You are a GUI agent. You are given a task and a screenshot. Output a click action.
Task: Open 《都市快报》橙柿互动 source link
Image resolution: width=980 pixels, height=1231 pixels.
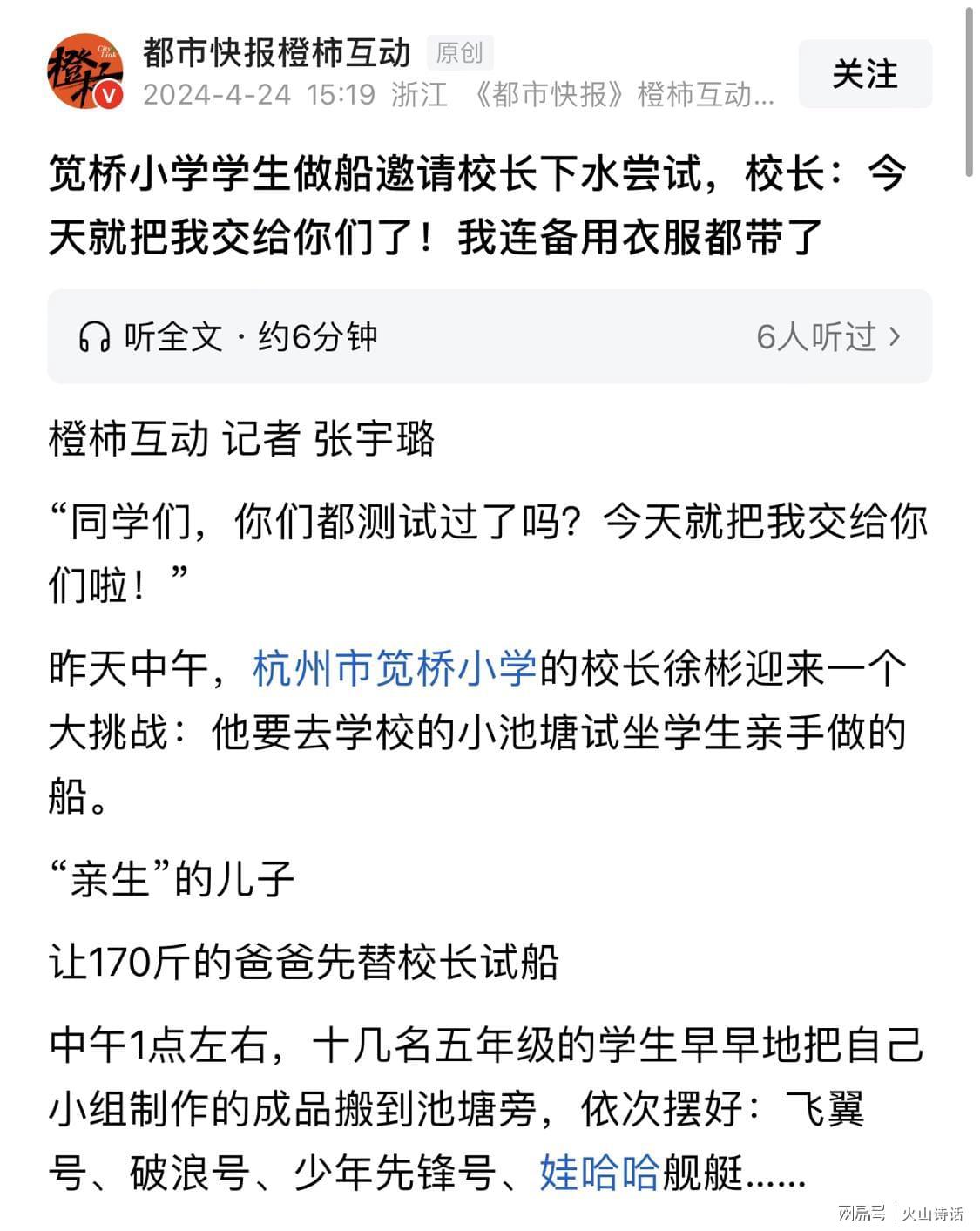(x=623, y=95)
